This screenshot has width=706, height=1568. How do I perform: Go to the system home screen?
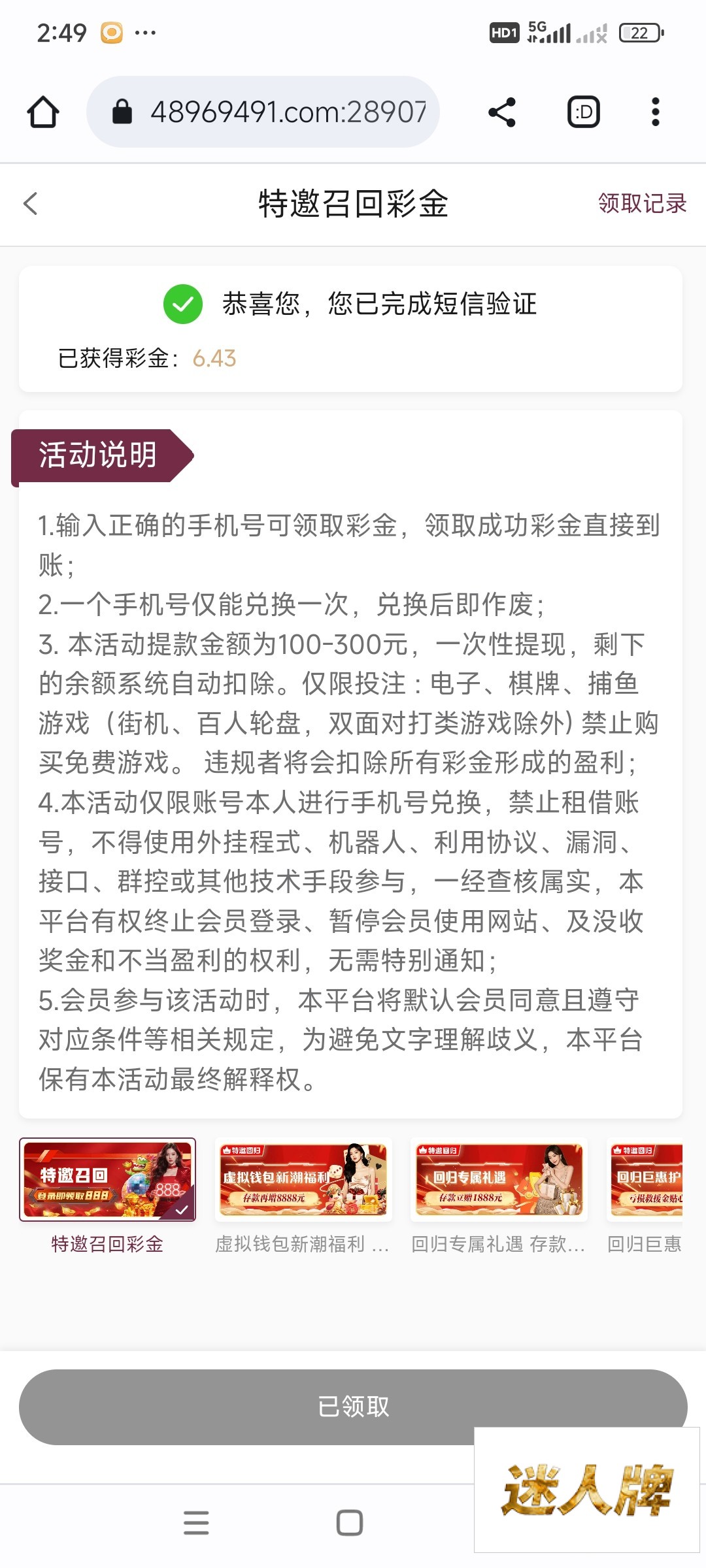tap(350, 1522)
